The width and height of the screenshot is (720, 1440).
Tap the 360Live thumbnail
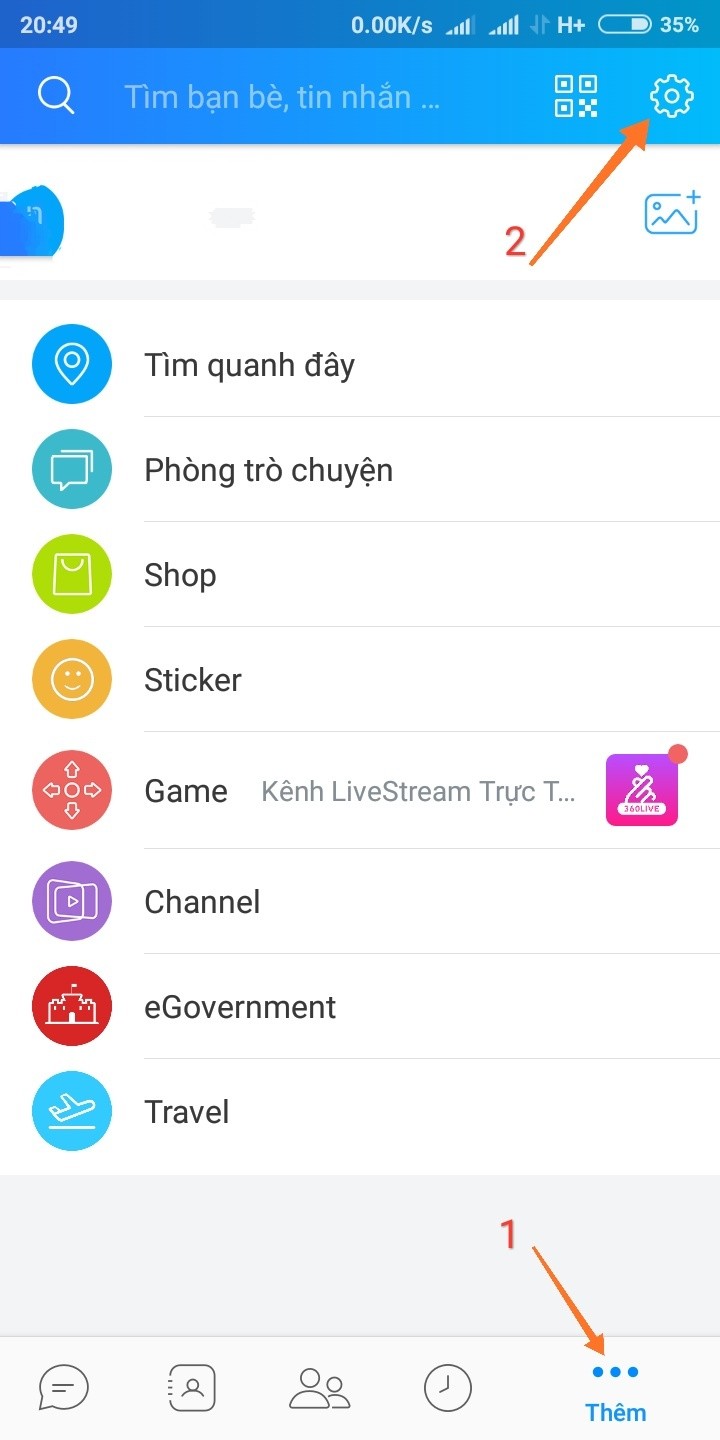pyautogui.click(x=642, y=790)
